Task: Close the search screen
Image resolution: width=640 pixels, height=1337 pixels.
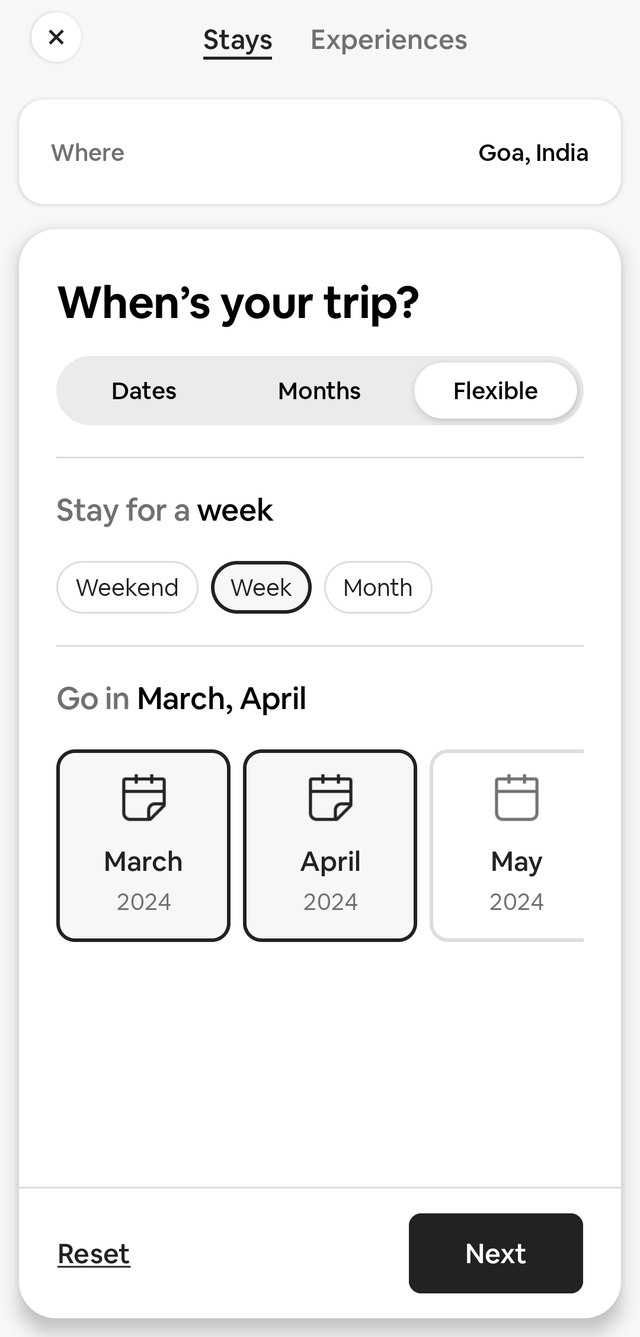Action: [x=56, y=38]
